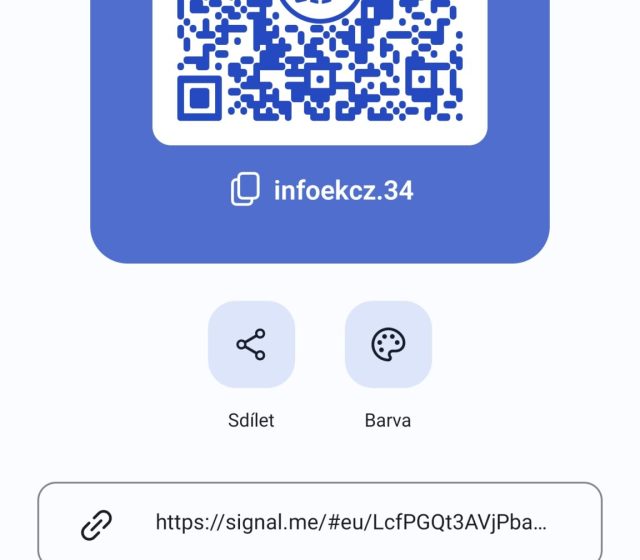The image size is (640, 560).
Task: Tap the Sdílet share button
Action: [x=251, y=344]
